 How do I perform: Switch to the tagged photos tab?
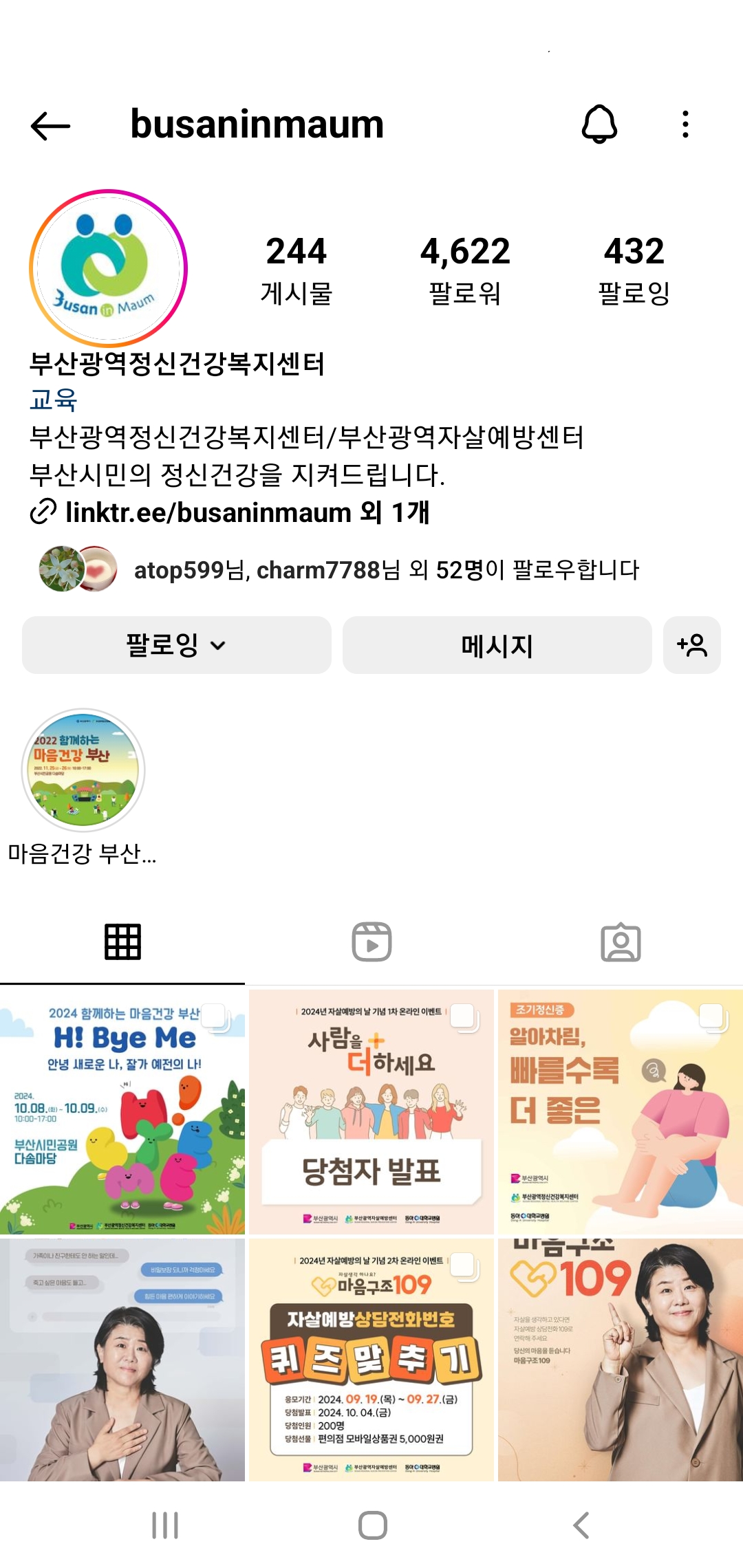point(620,942)
